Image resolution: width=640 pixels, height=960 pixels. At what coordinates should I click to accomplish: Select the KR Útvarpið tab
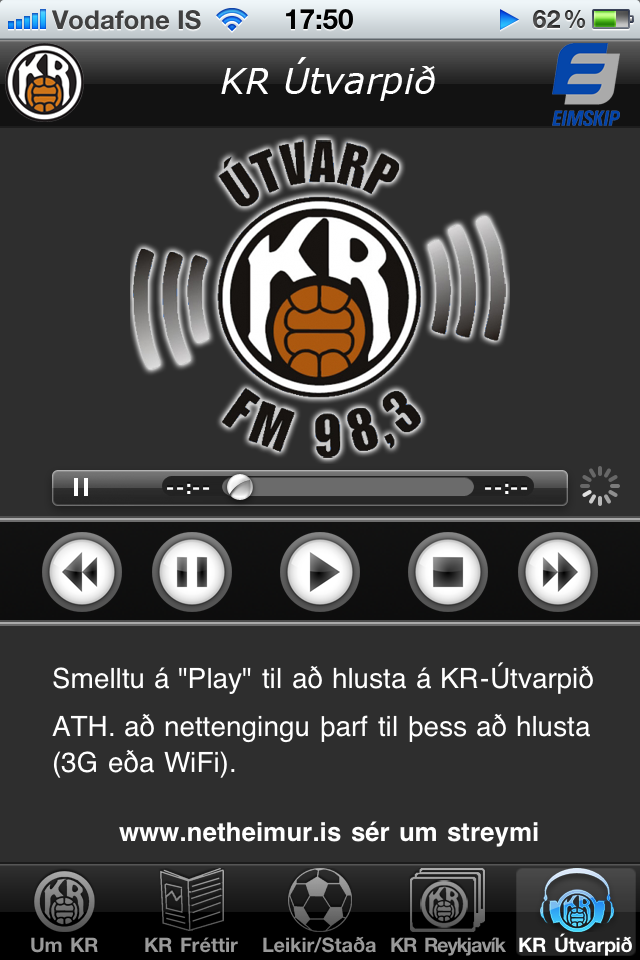(576, 912)
